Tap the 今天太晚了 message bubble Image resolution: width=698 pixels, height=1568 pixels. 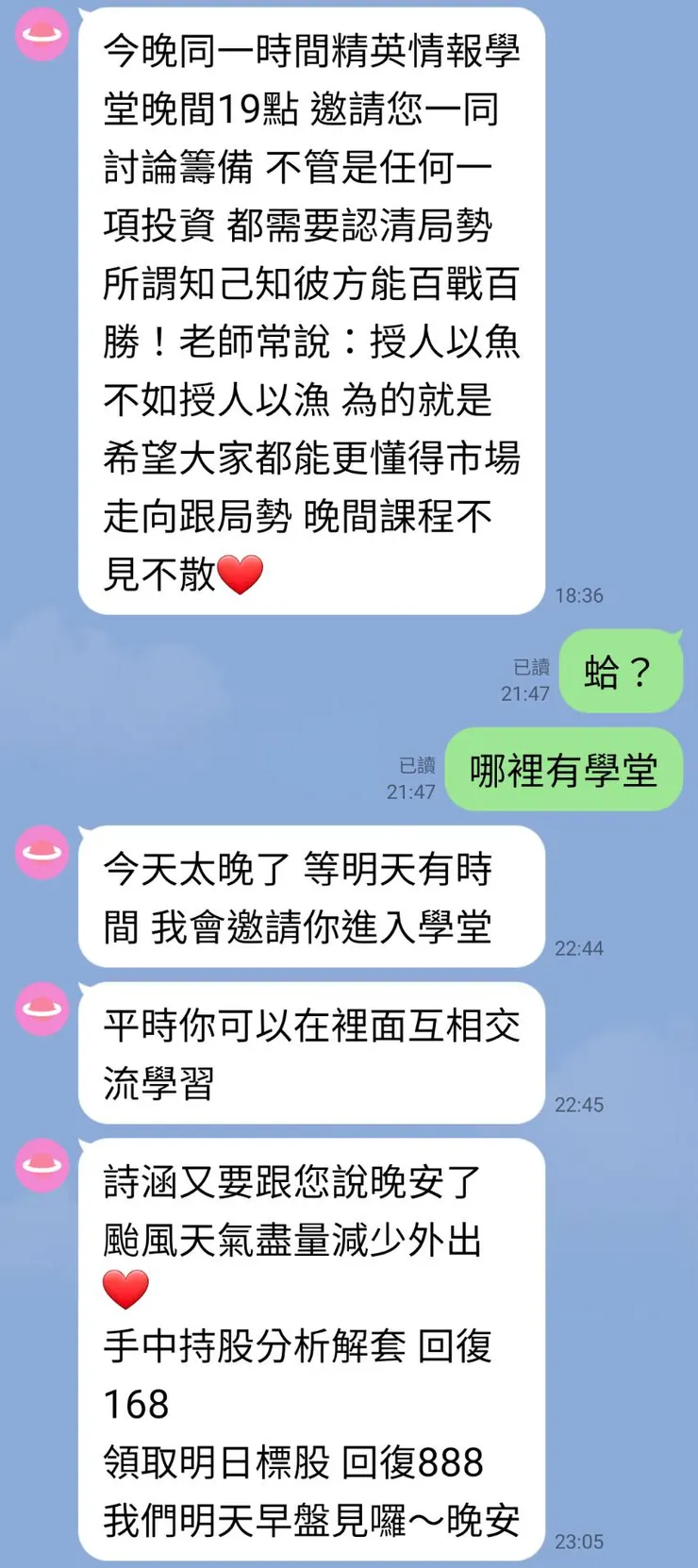click(311, 896)
